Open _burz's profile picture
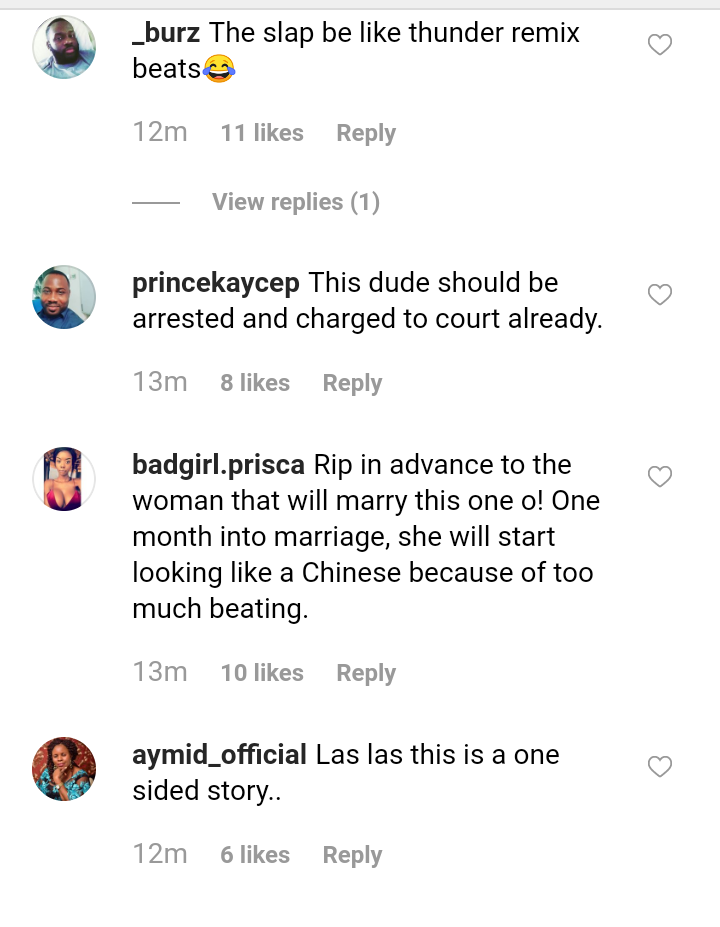This screenshot has height=927, width=720. pyautogui.click(x=64, y=47)
